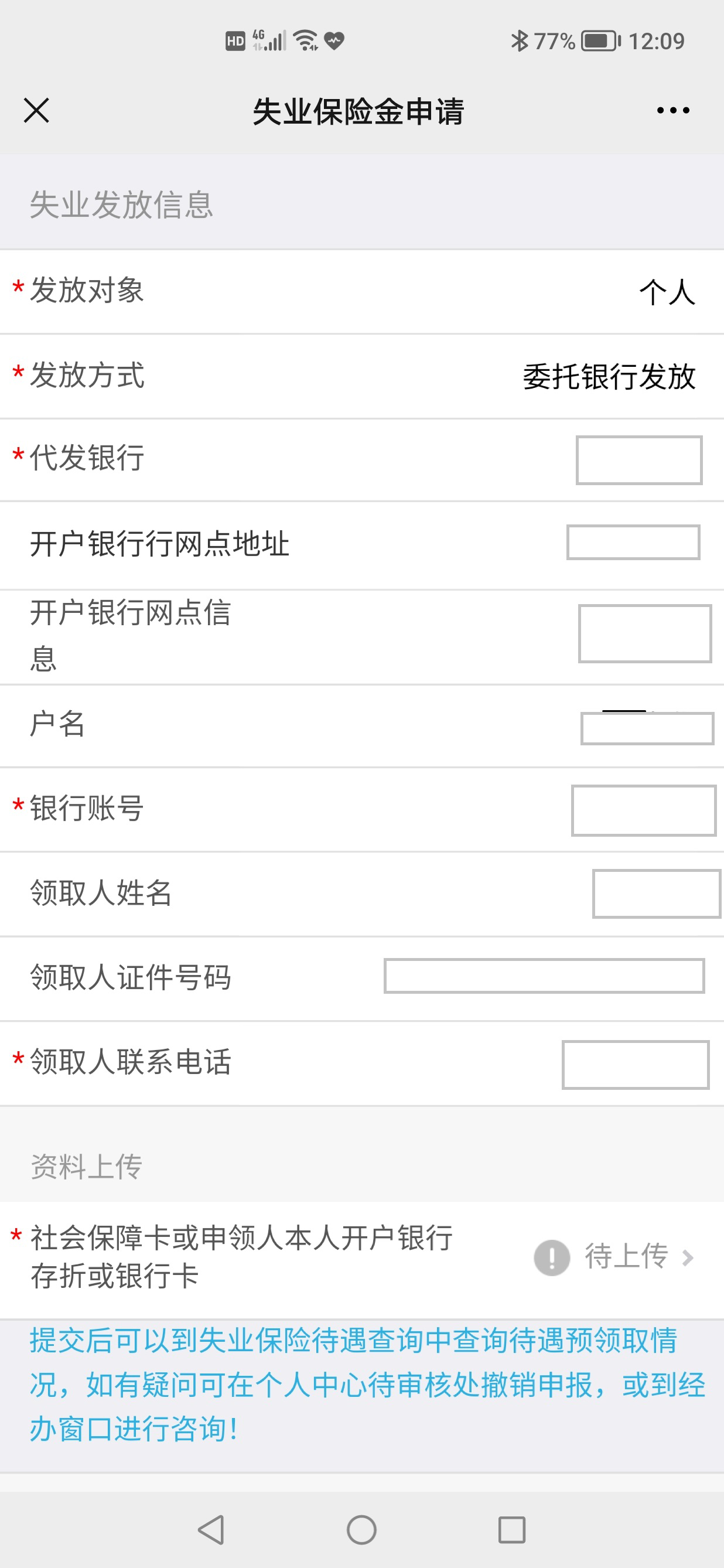Open the three-dot overflow menu

(673, 111)
